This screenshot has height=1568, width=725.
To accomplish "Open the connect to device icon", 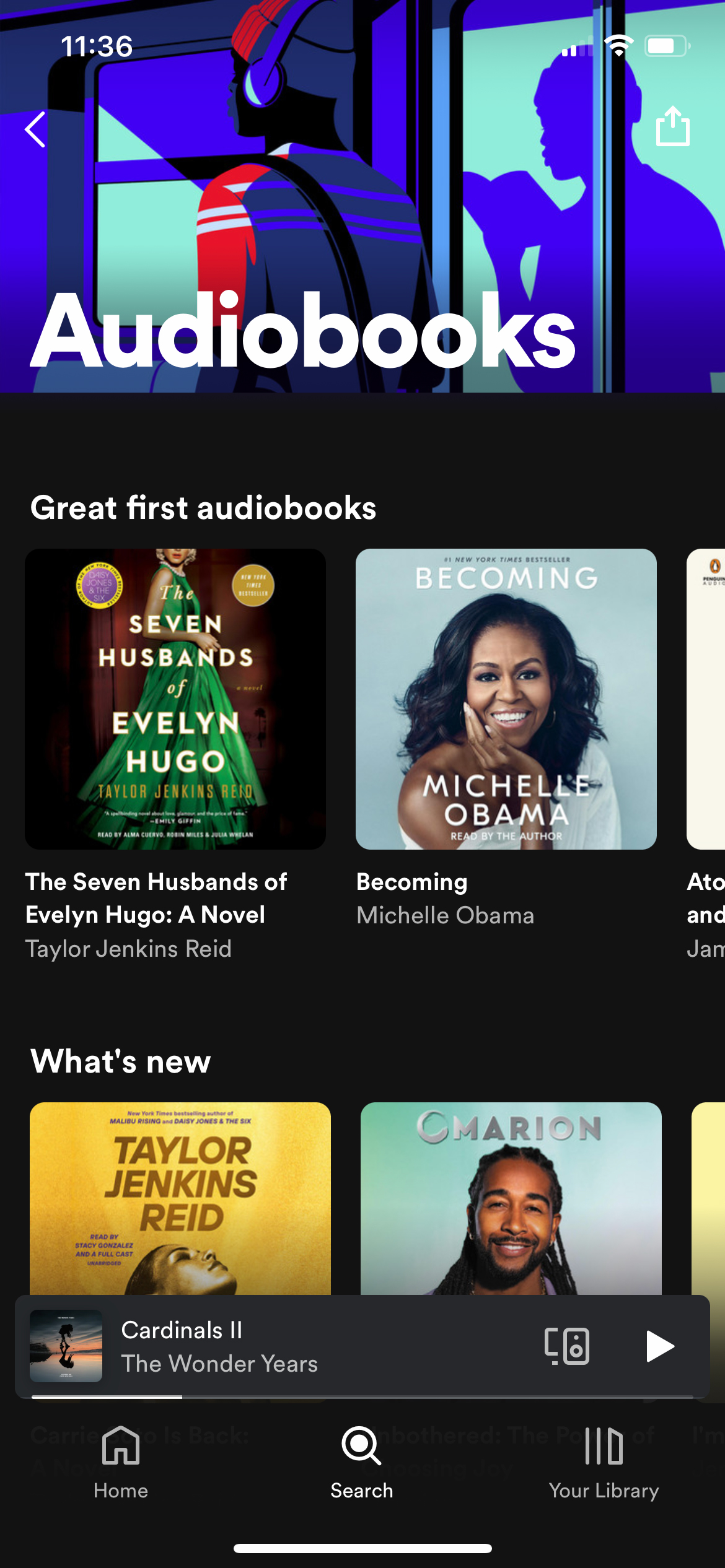I will [567, 1346].
